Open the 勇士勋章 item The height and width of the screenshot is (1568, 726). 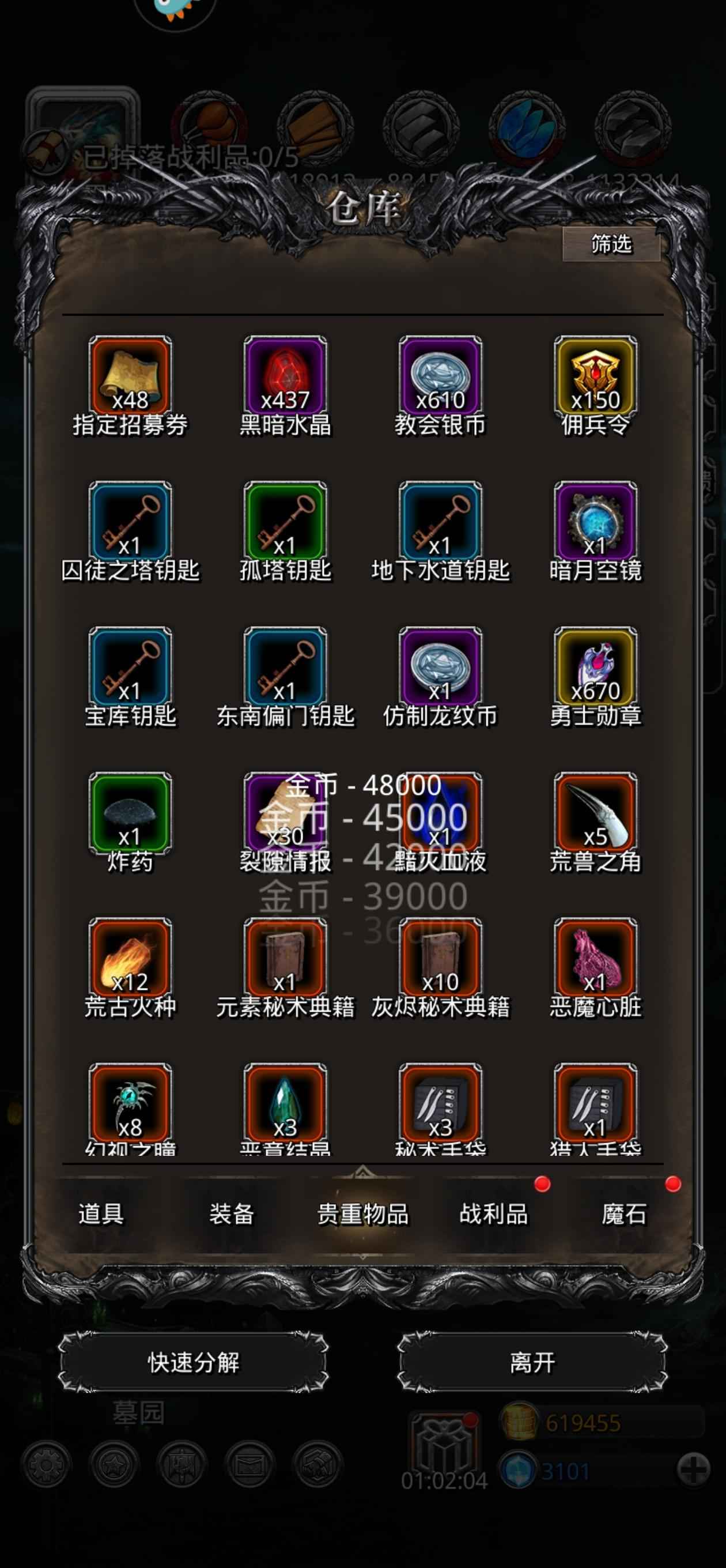[595, 668]
